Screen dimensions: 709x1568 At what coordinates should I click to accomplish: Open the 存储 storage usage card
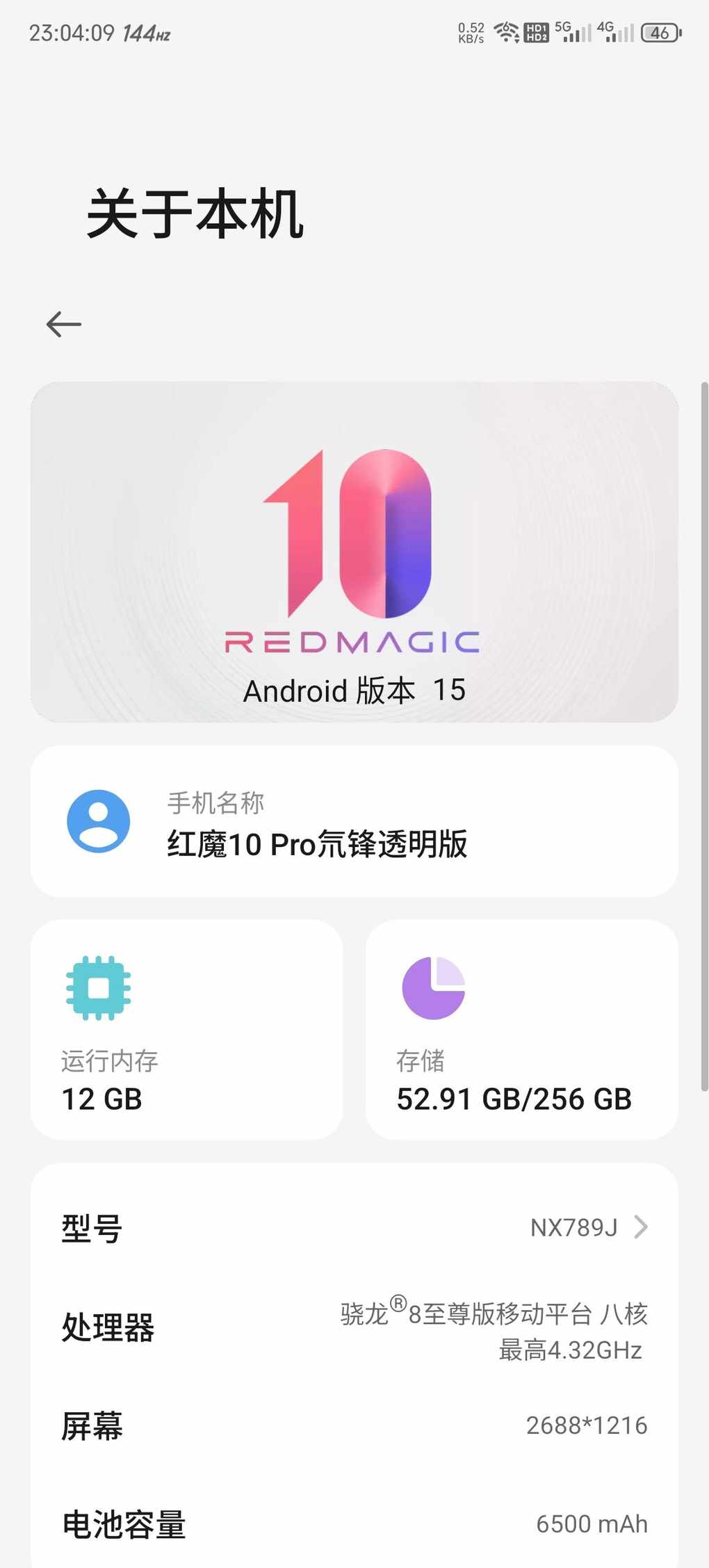point(521,1029)
